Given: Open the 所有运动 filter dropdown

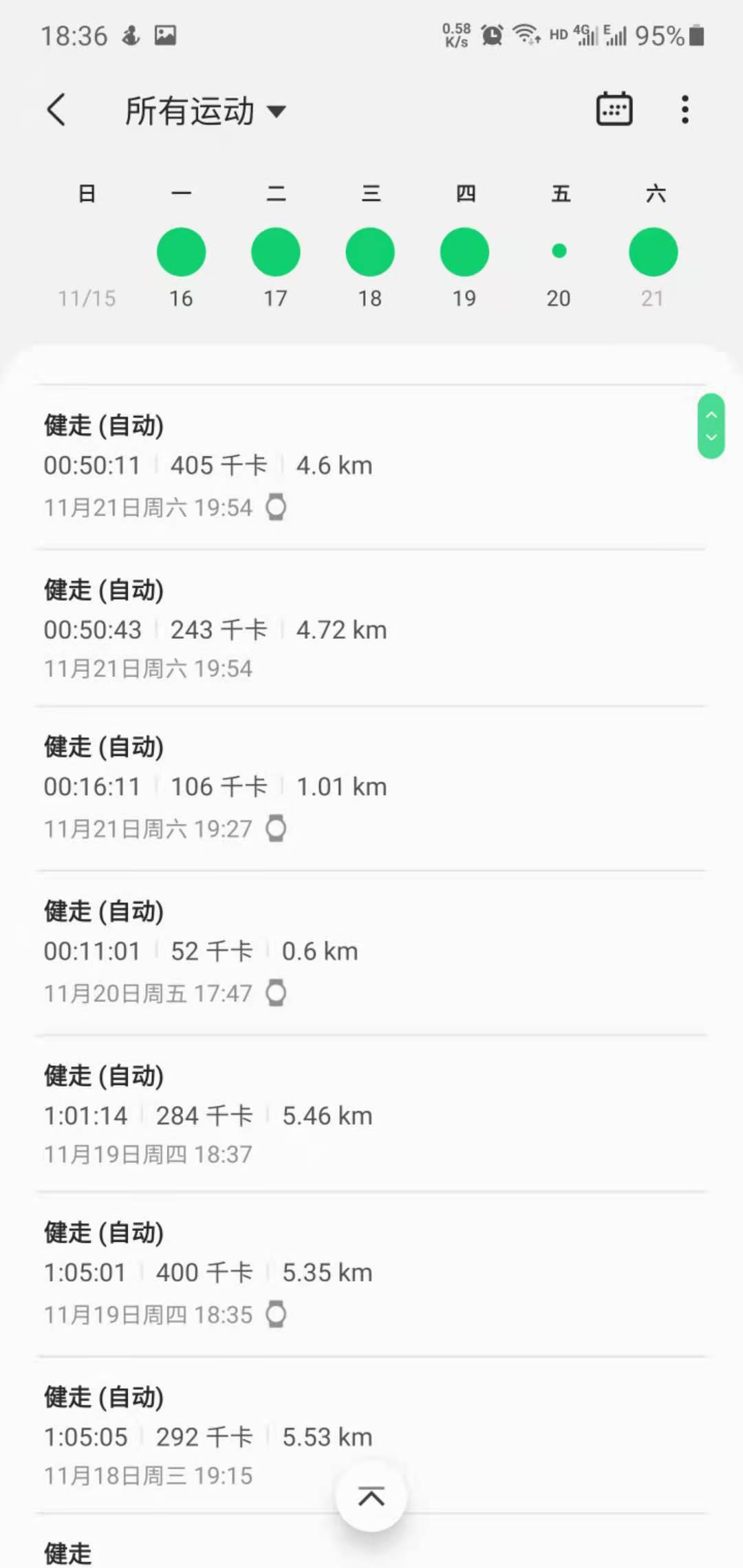Looking at the screenshot, I should pos(278,111).
